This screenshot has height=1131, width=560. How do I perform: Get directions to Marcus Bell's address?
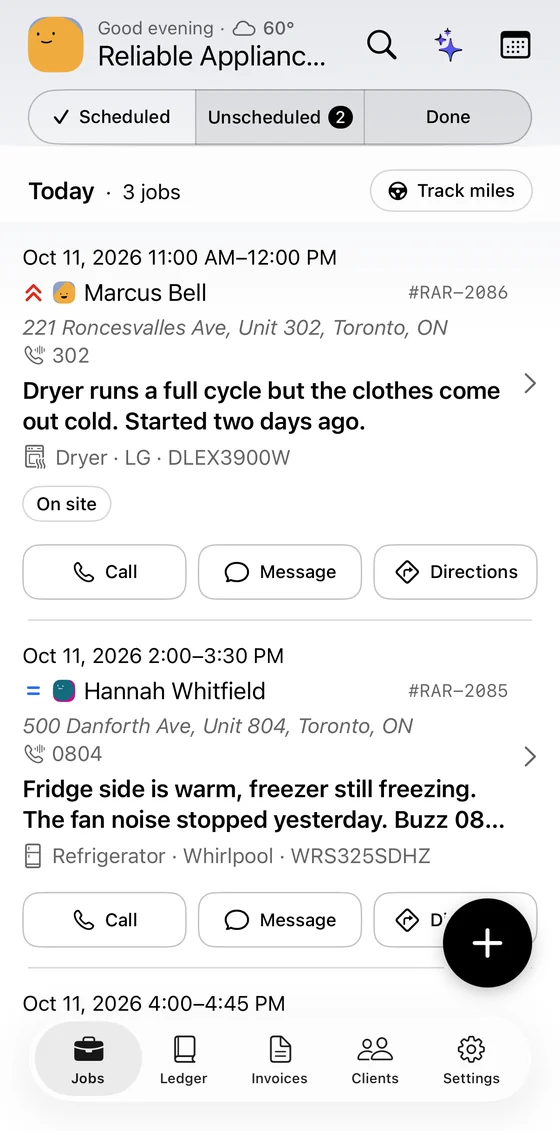(455, 572)
